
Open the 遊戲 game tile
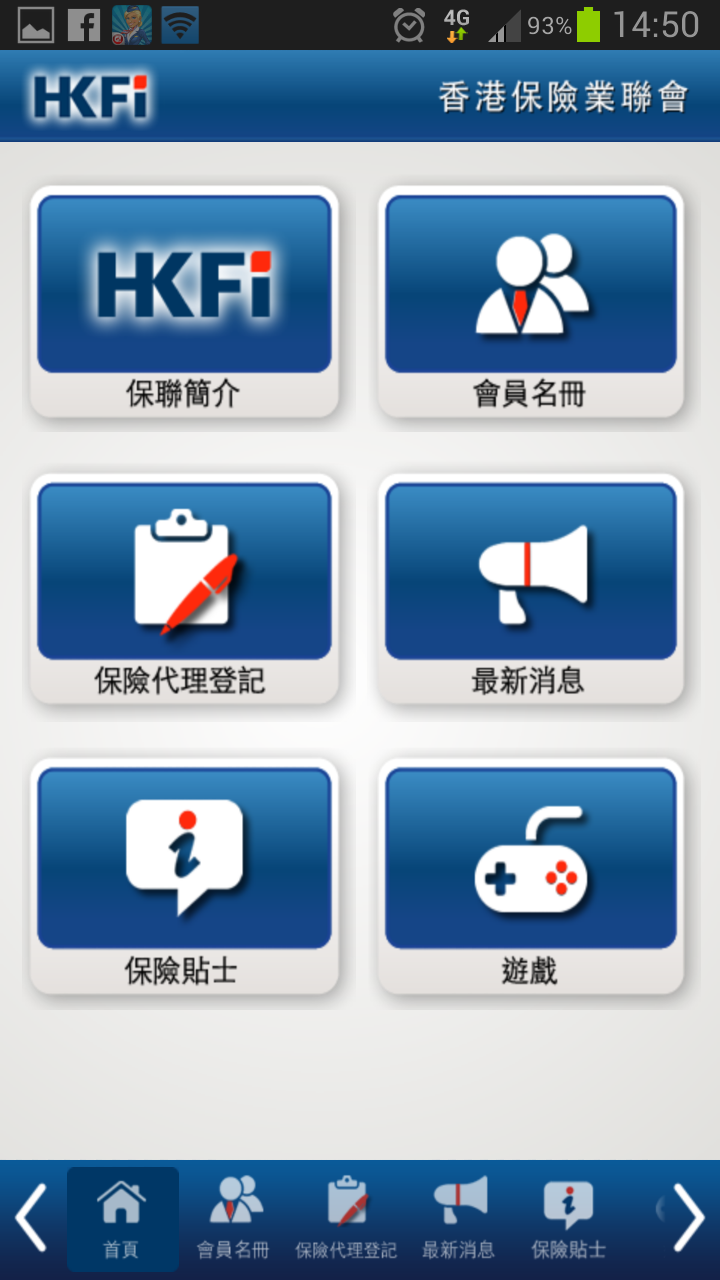click(530, 876)
